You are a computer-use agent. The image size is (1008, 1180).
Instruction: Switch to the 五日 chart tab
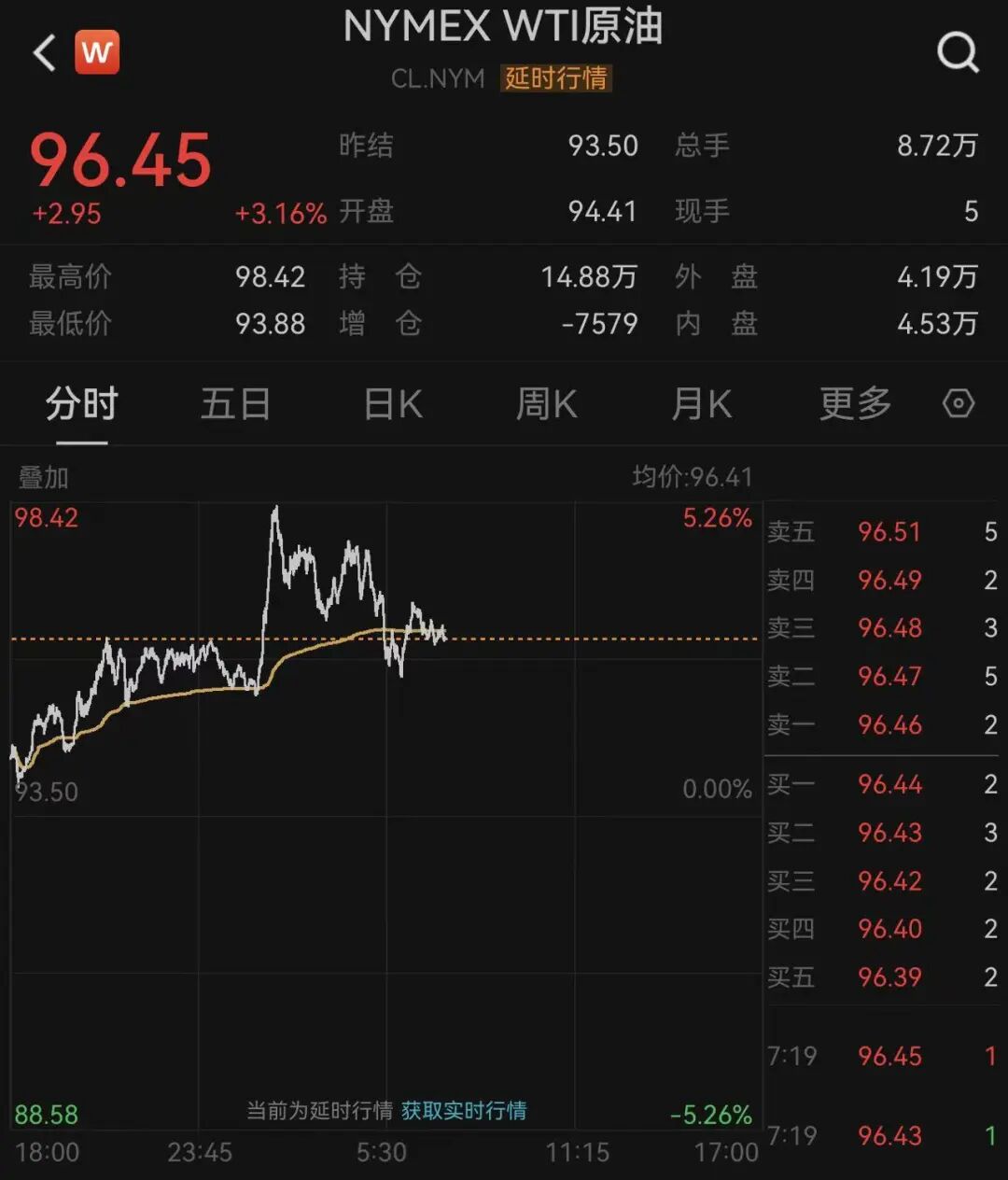(235, 404)
